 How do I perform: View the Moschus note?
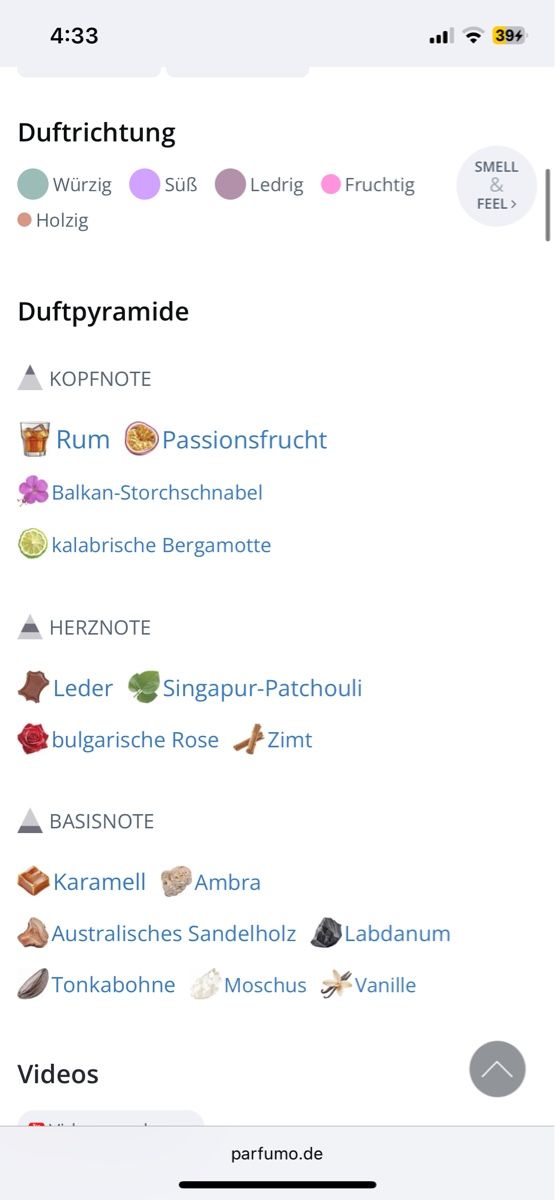pos(248,985)
